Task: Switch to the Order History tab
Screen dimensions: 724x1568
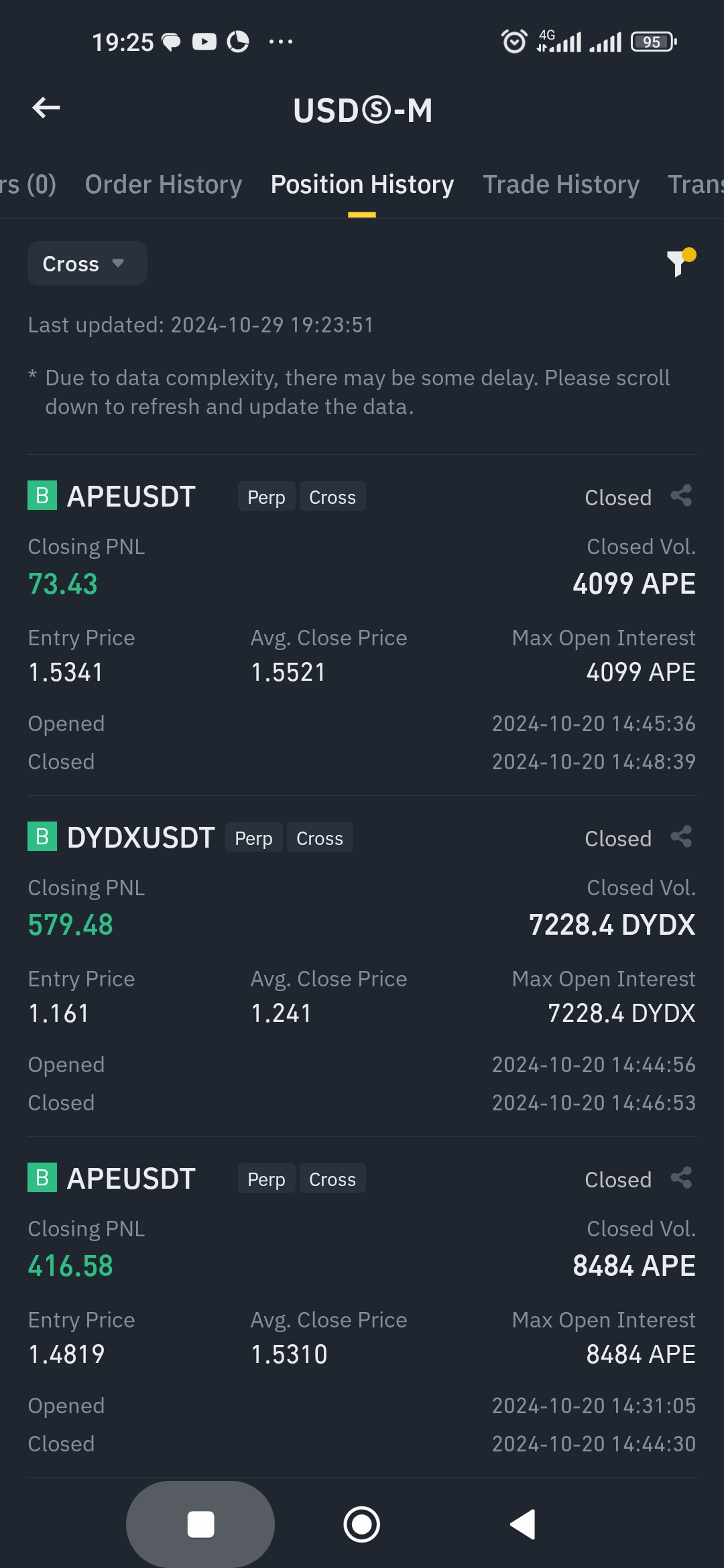Action: coord(163,184)
